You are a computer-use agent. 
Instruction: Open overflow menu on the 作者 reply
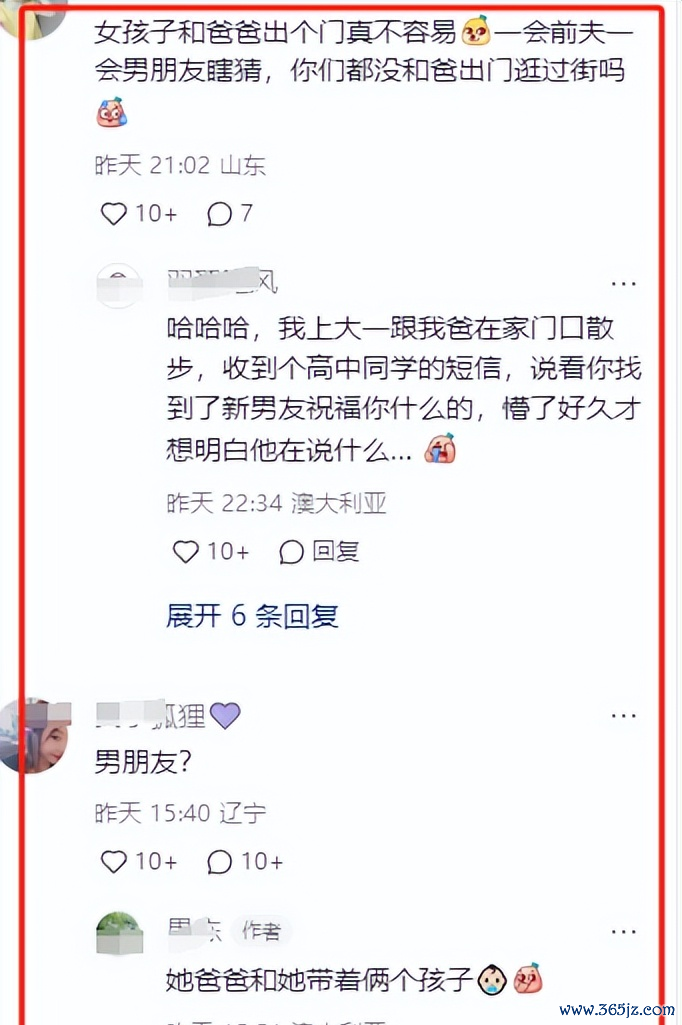624,931
